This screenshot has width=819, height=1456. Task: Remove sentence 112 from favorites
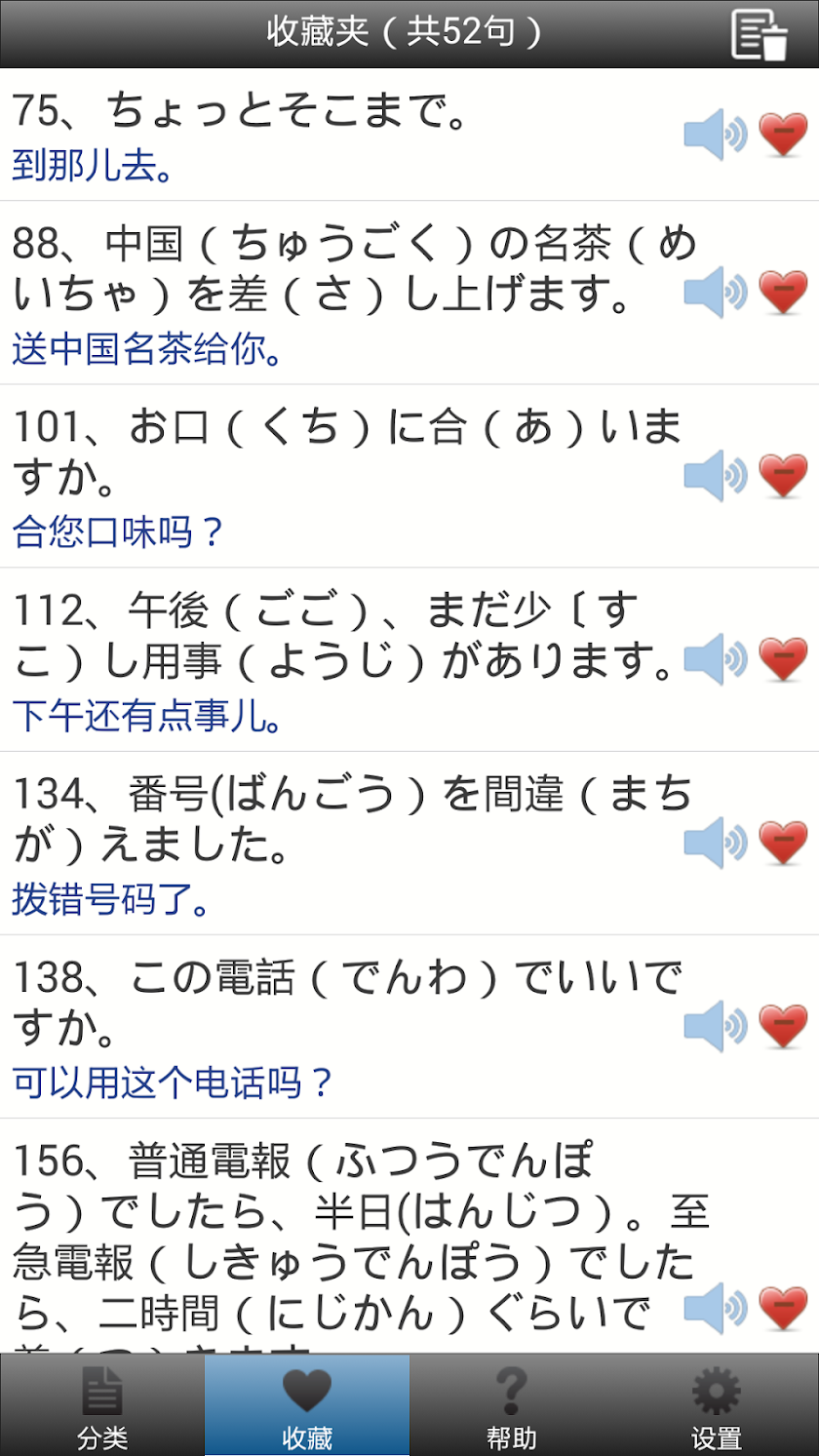click(783, 658)
